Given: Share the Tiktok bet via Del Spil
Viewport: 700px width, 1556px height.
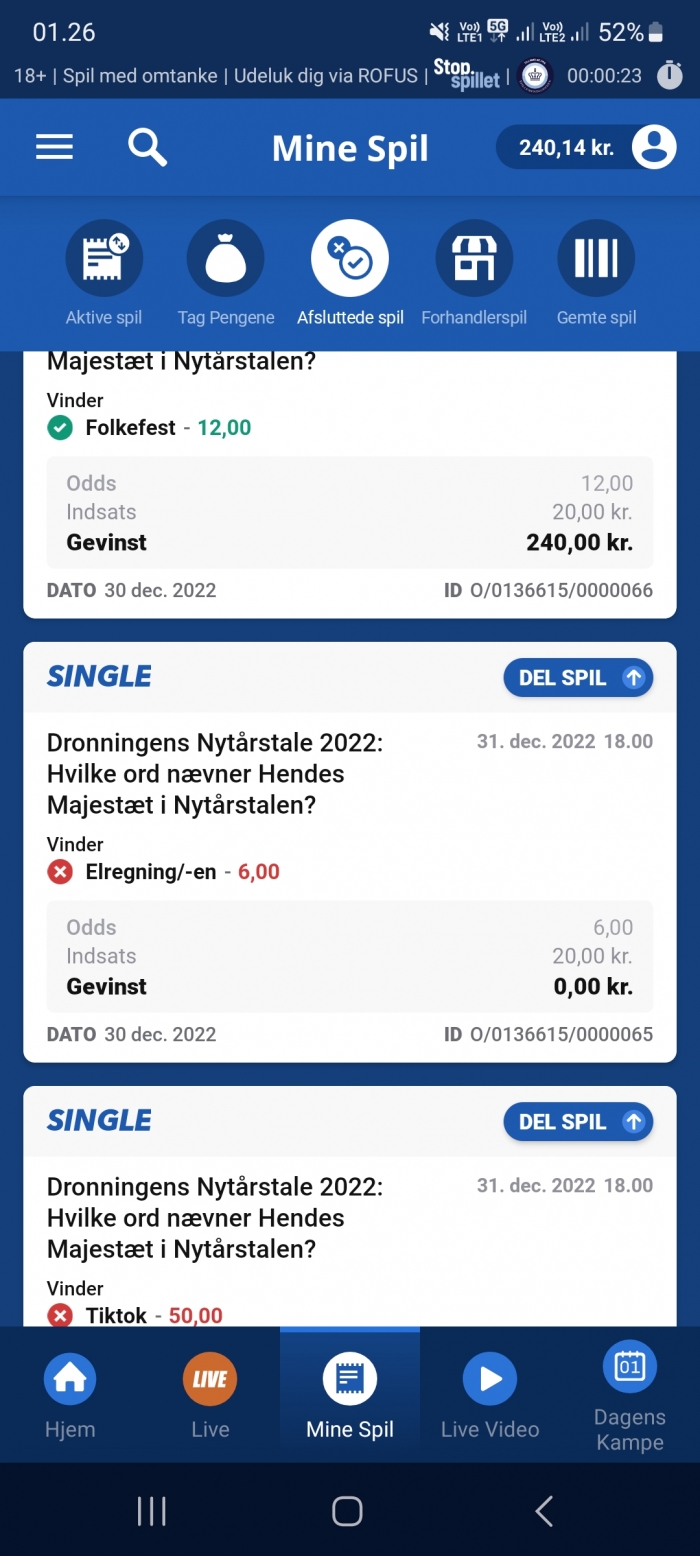Looking at the screenshot, I should point(578,1122).
